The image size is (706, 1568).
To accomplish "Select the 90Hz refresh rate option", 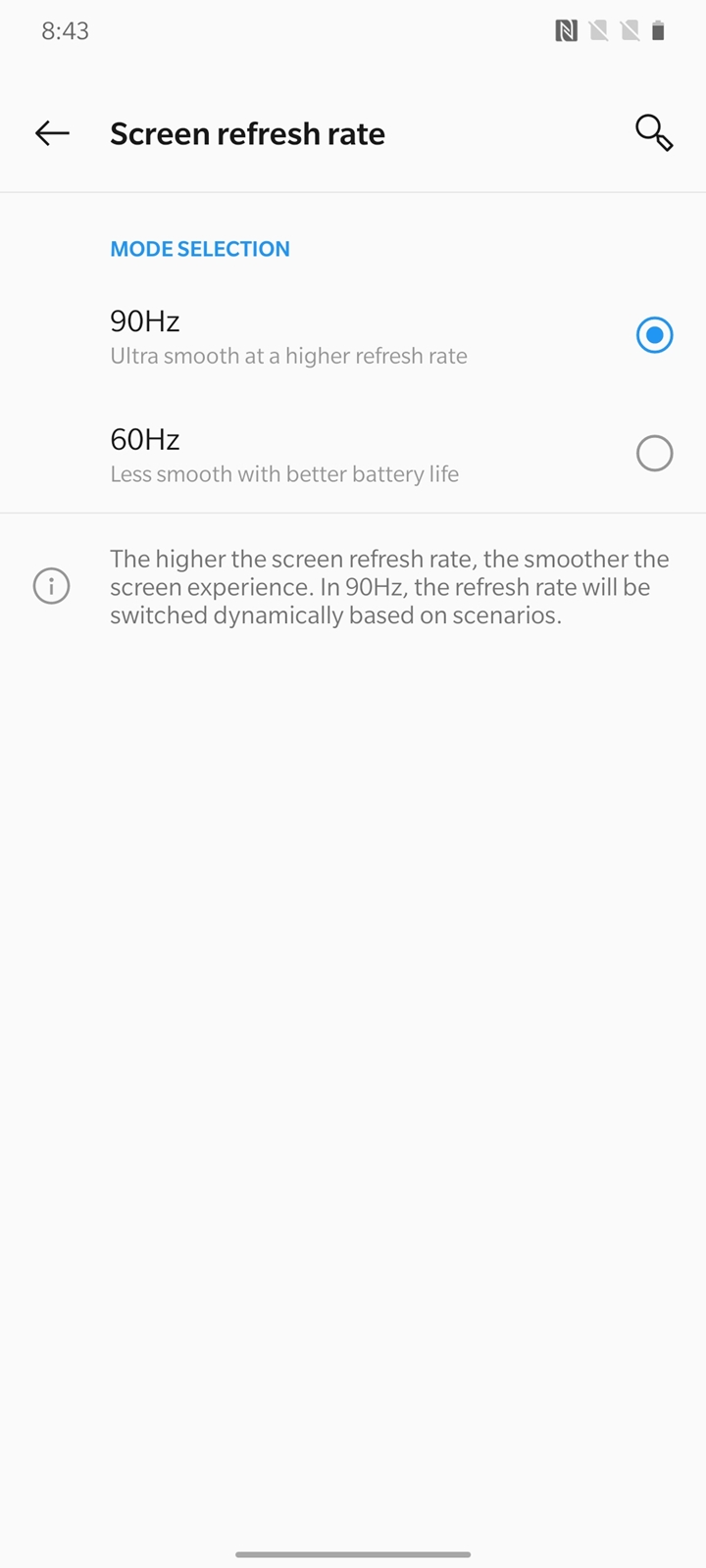I will [x=353, y=336].
